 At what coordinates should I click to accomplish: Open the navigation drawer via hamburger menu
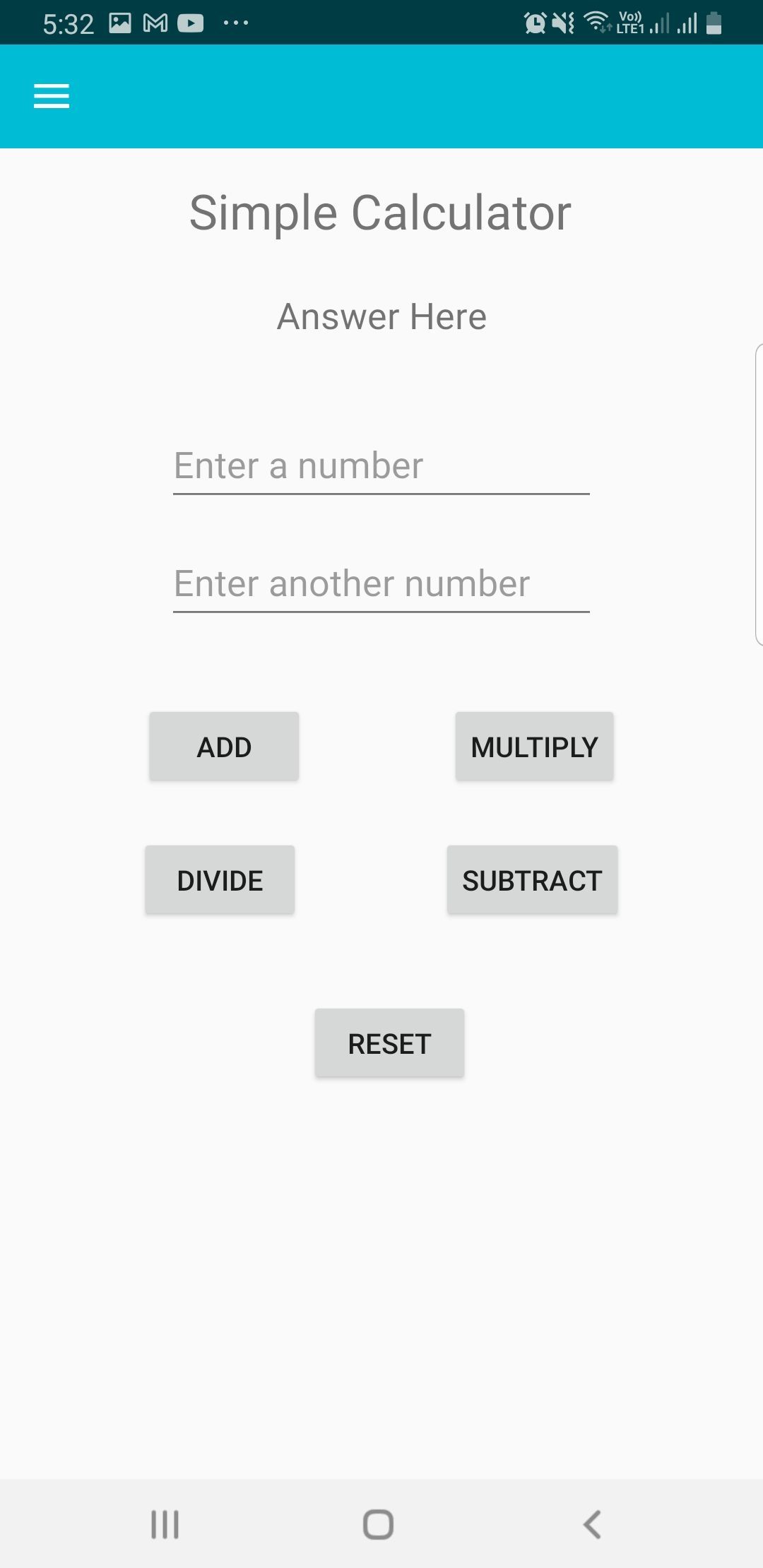[50, 95]
